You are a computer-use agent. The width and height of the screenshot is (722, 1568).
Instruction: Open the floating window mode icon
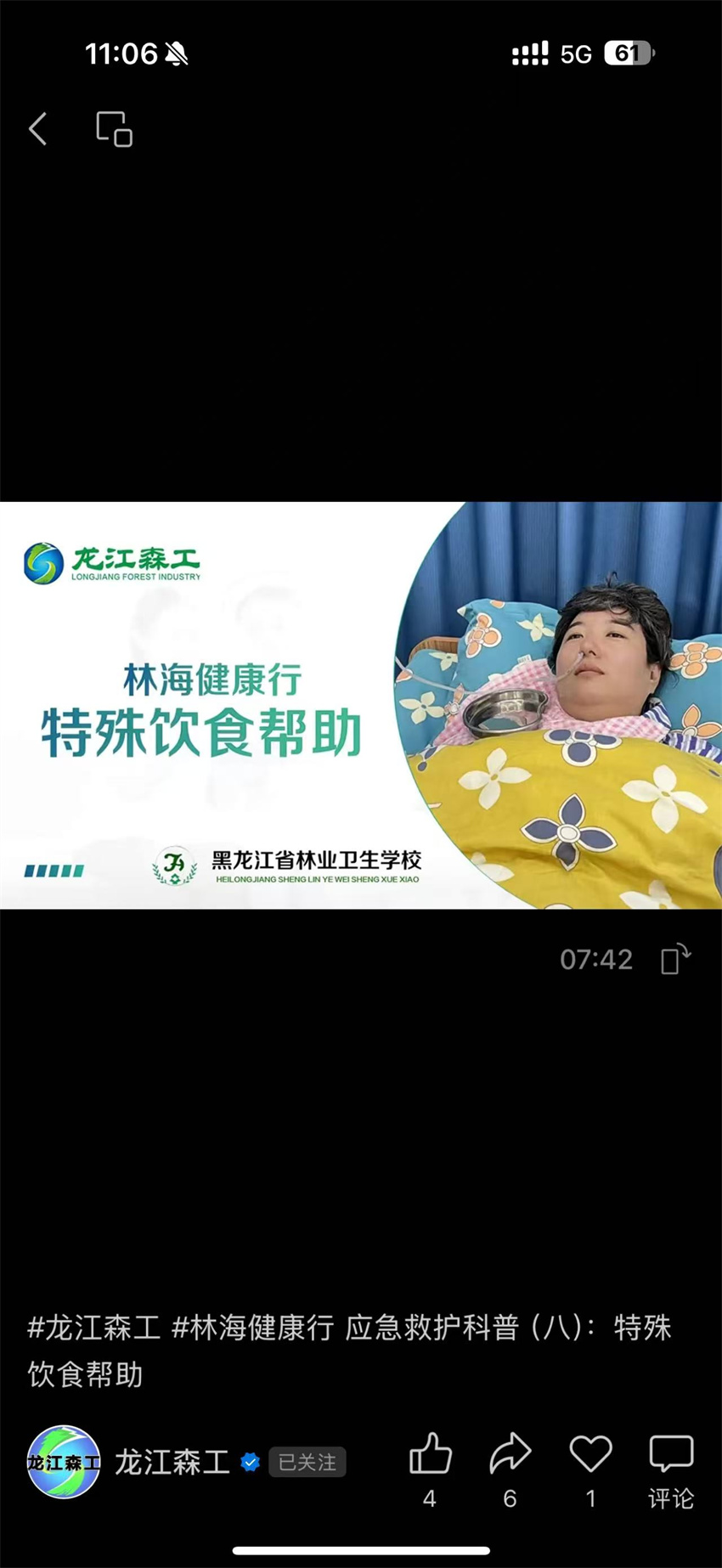(115, 129)
